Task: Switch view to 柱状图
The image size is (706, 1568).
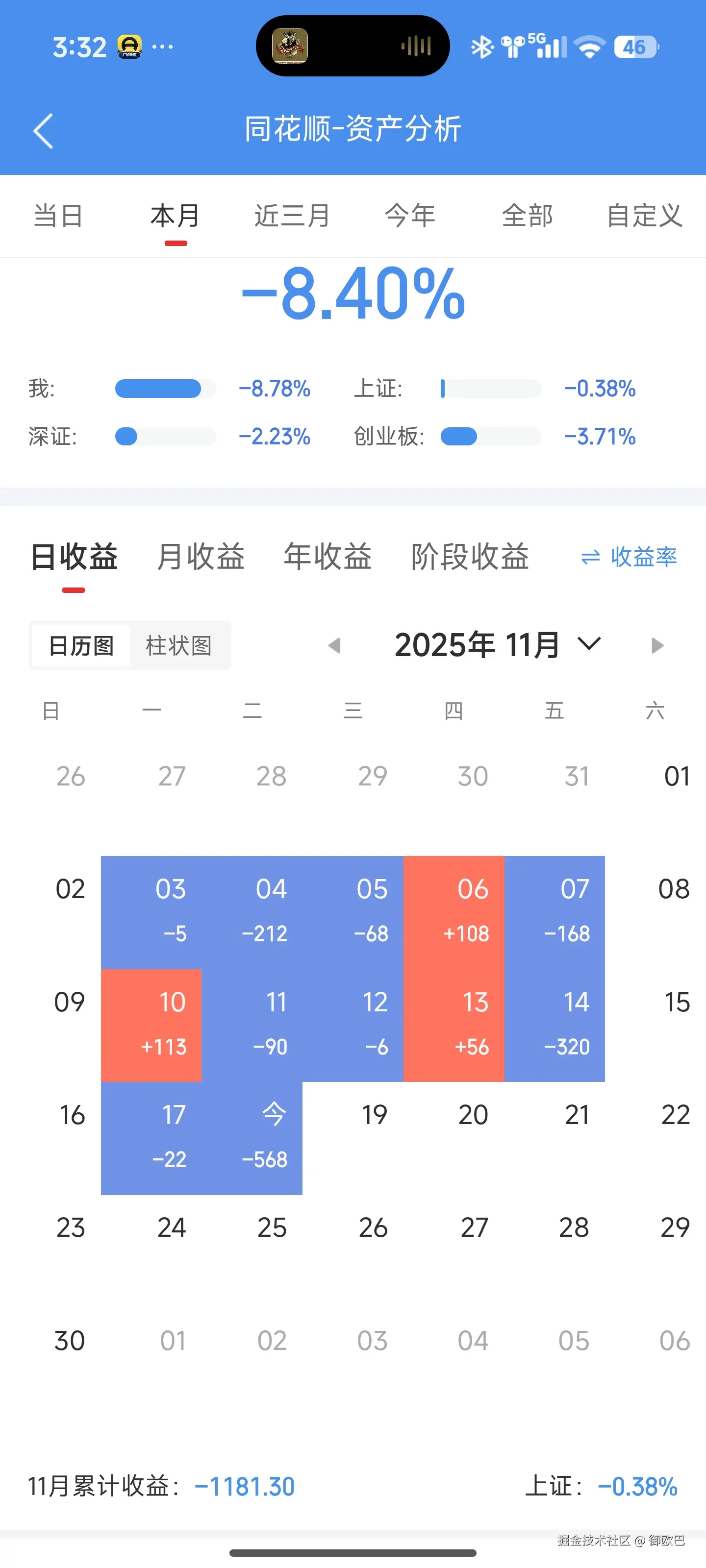Action: 180,646
